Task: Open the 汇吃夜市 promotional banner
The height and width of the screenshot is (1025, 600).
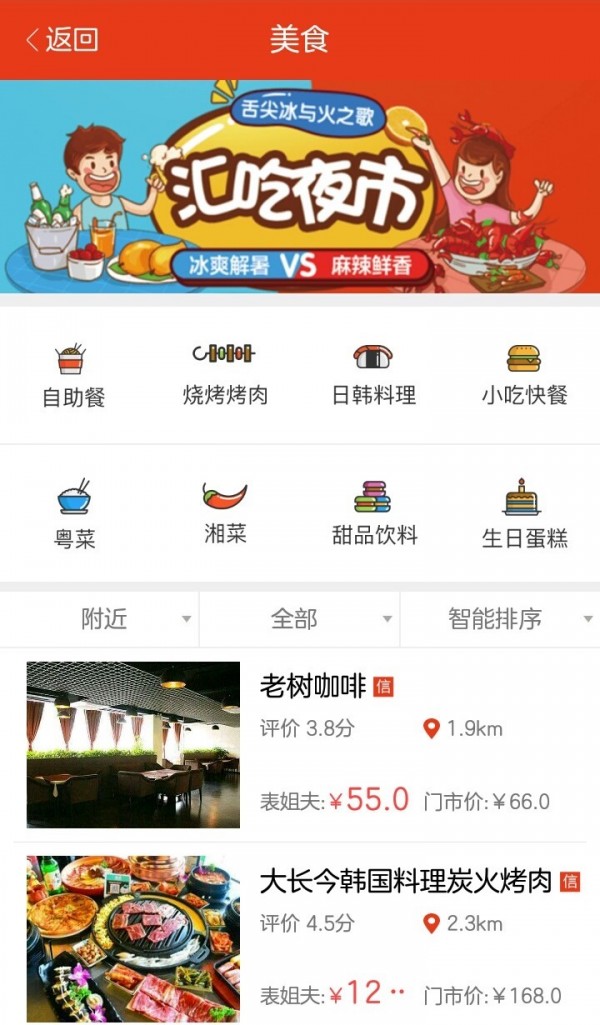Action: pyautogui.click(x=300, y=186)
